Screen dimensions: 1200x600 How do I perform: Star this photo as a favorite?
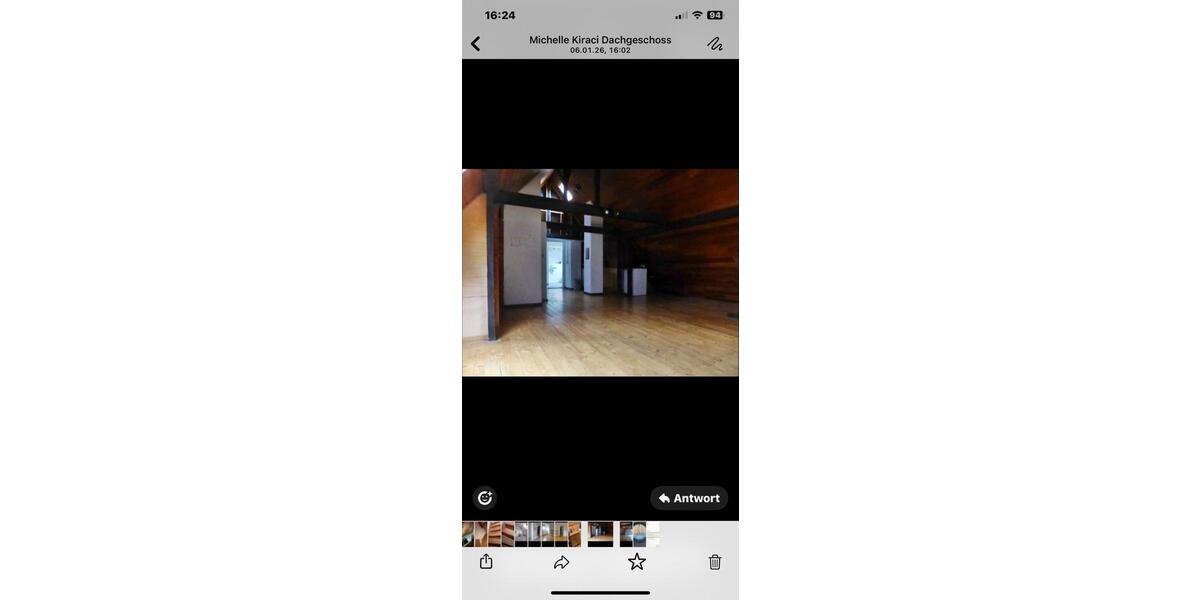click(x=637, y=562)
